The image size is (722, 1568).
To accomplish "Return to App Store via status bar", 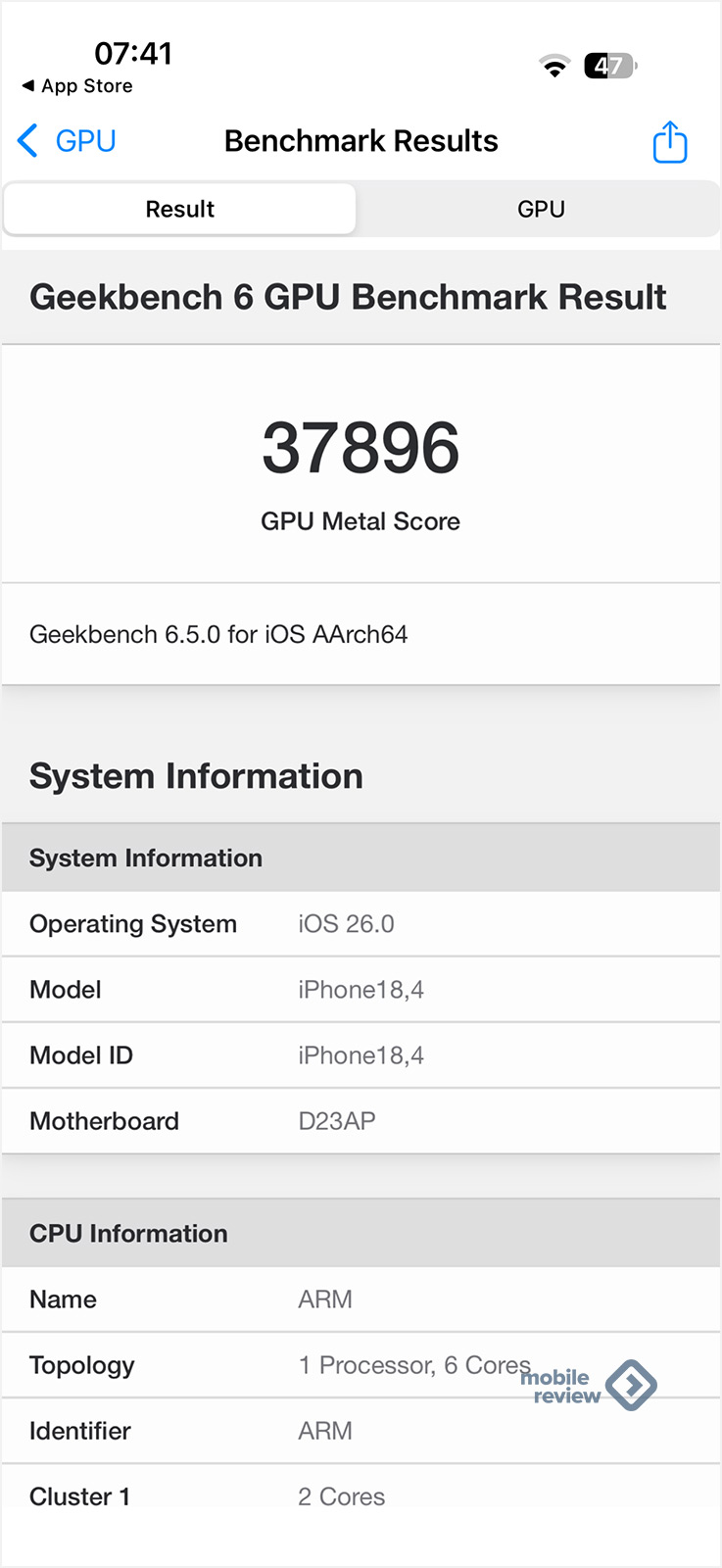I will coord(76,86).
